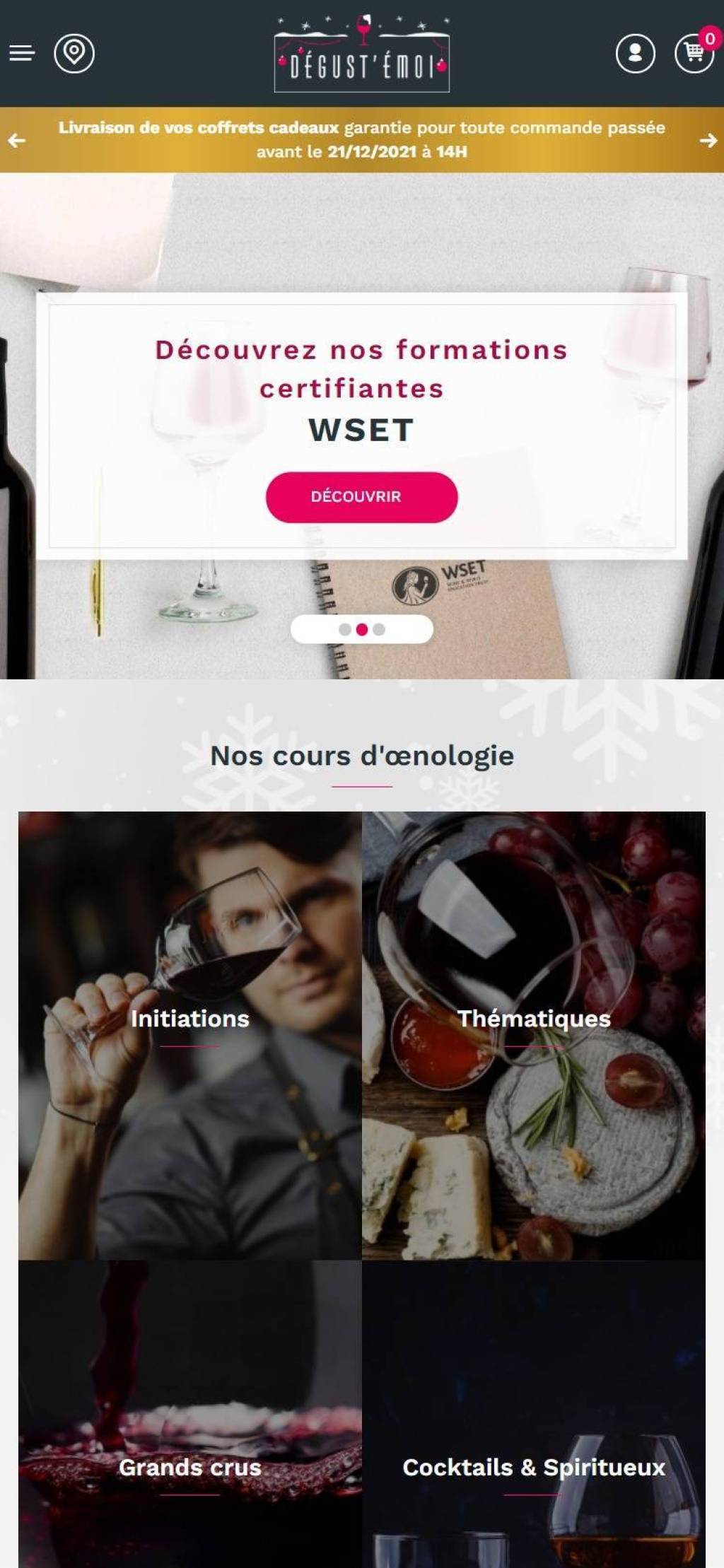Image resolution: width=724 pixels, height=1568 pixels.
Task: Tap the Découvrir button for WSET
Action: pyautogui.click(x=362, y=497)
